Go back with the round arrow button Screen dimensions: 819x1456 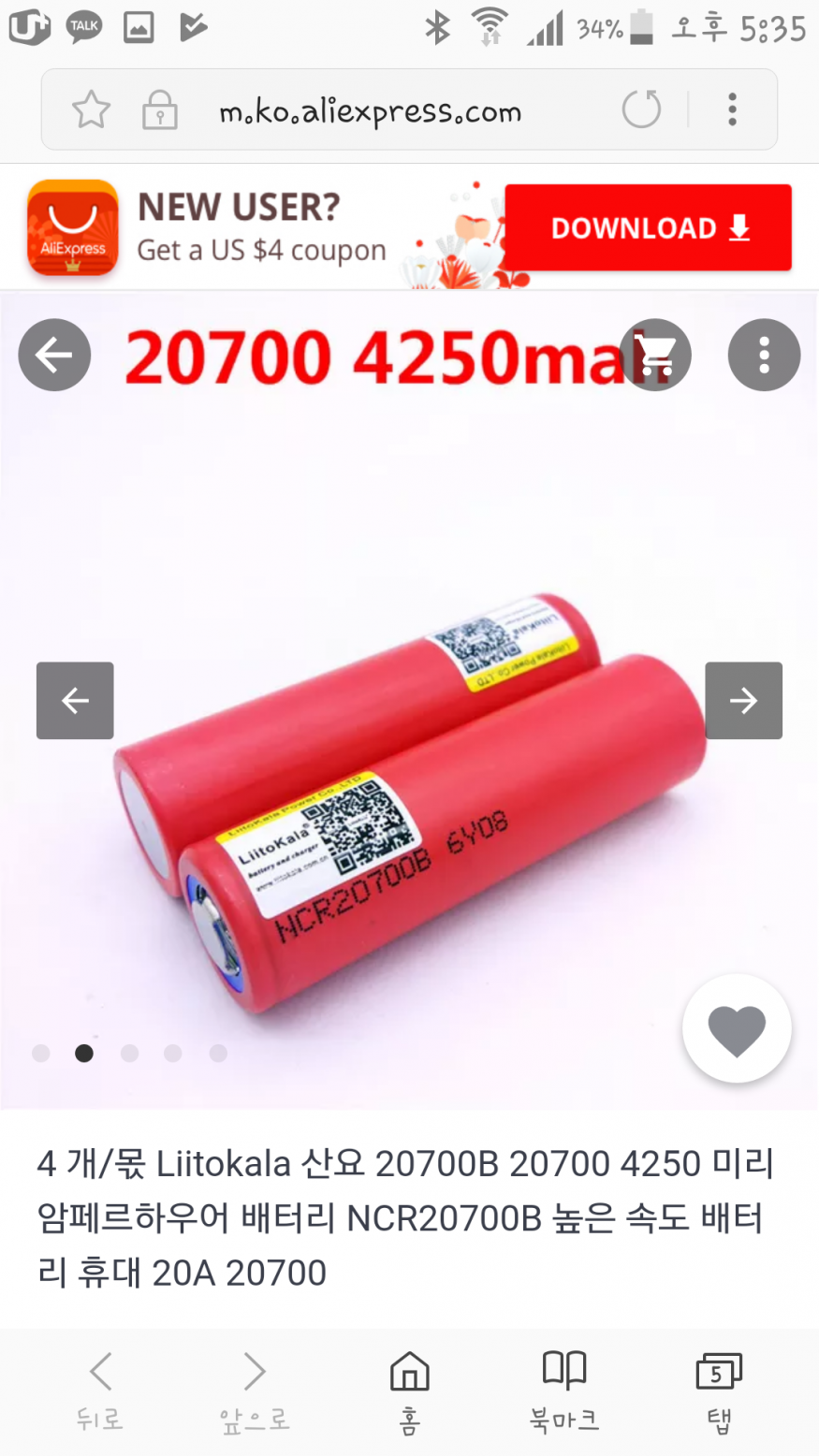point(54,355)
